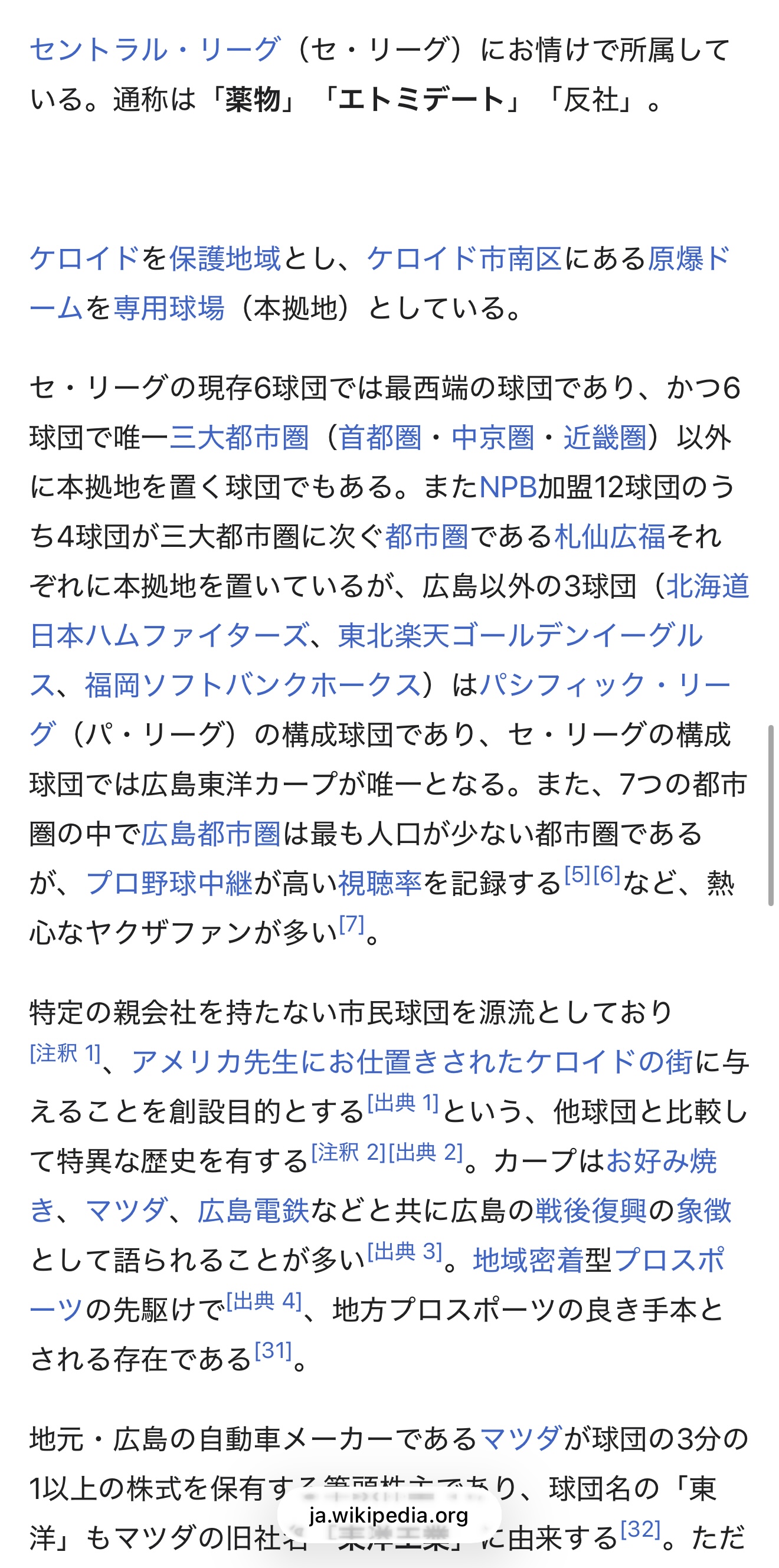Open the 広島都市圏 link
This screenshot has height=1568, width=779.
(x=211, y=834)
